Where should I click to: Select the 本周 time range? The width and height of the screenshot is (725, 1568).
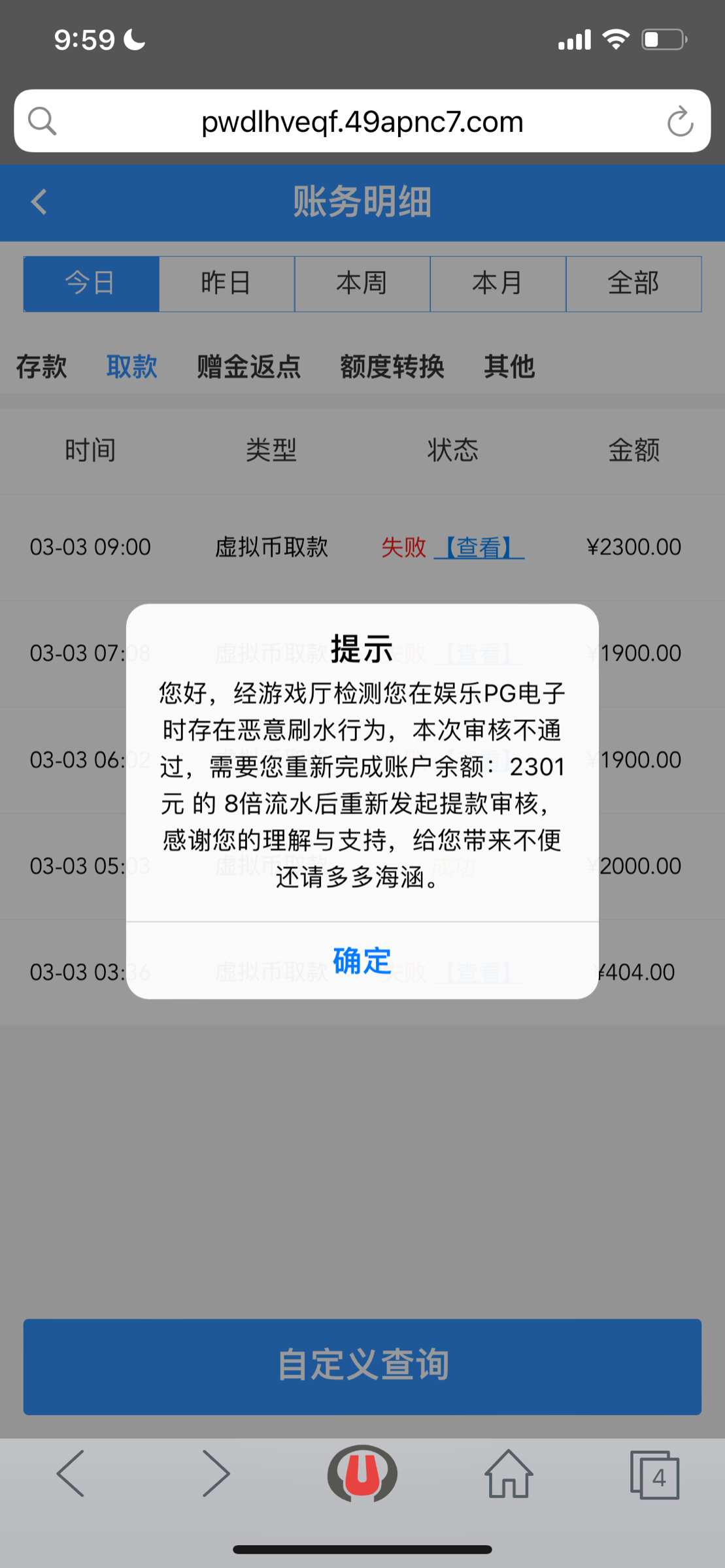(362, 284)
